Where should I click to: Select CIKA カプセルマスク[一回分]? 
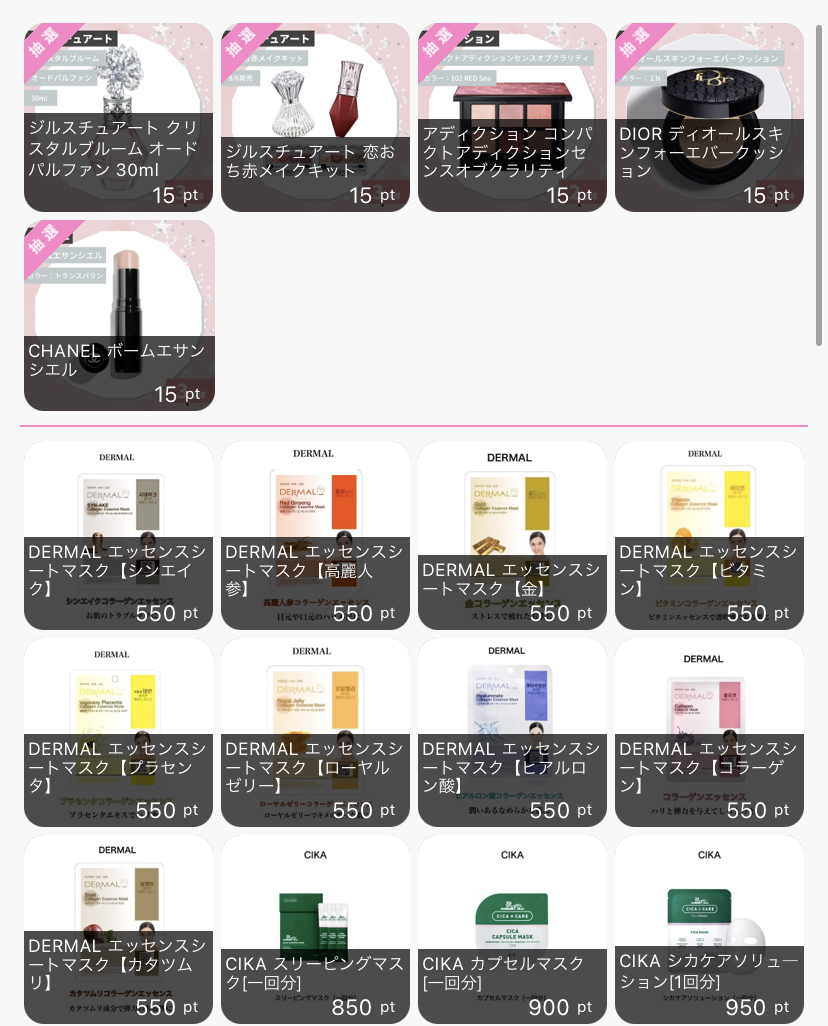coord(512,929)
